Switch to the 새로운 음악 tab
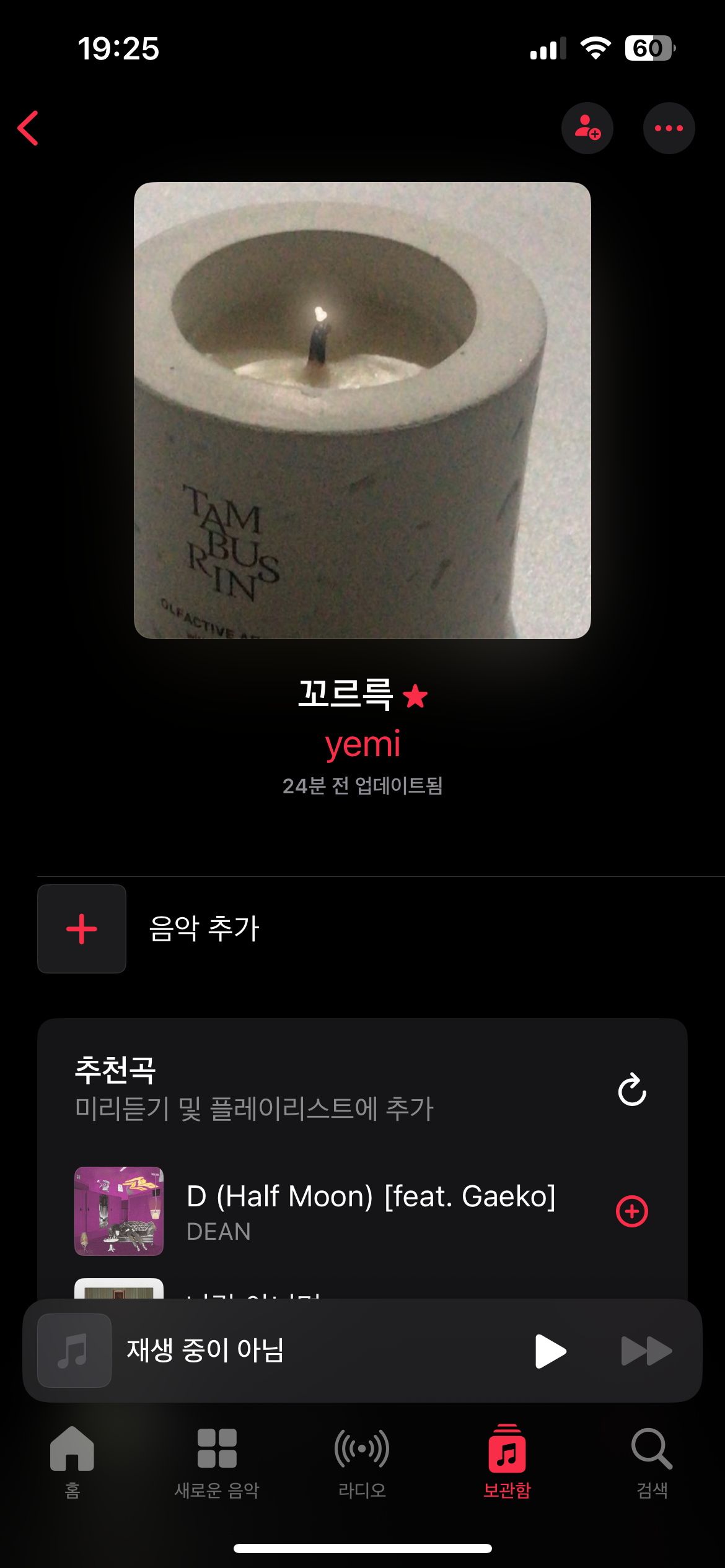 coord(217,1460)
